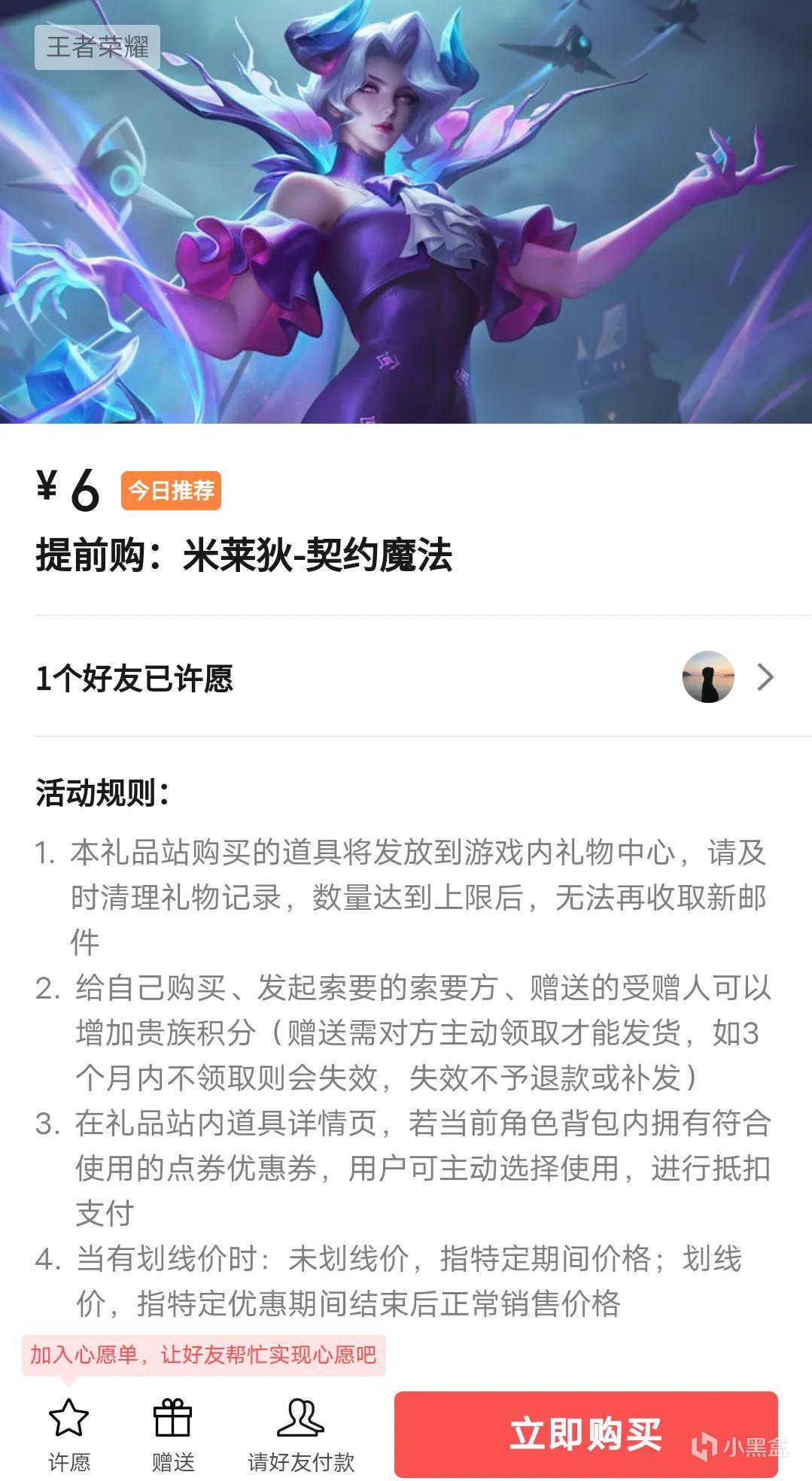View the 米莱狄 skin banner image
This screenshot has height=1481, width=812.
click(x=406, y=211)
